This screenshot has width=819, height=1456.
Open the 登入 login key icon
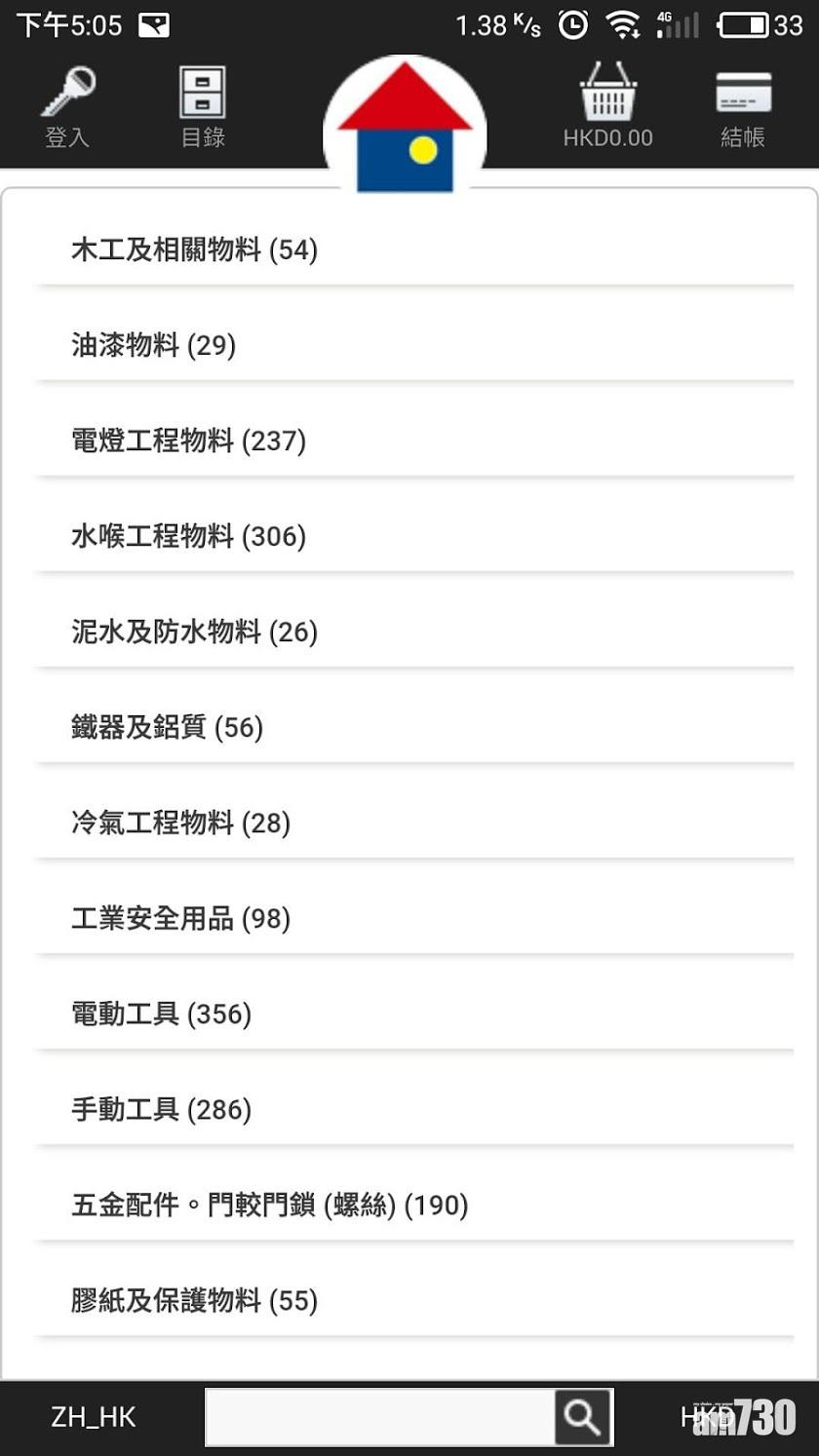pyautogui.click(x=67, y=107)
